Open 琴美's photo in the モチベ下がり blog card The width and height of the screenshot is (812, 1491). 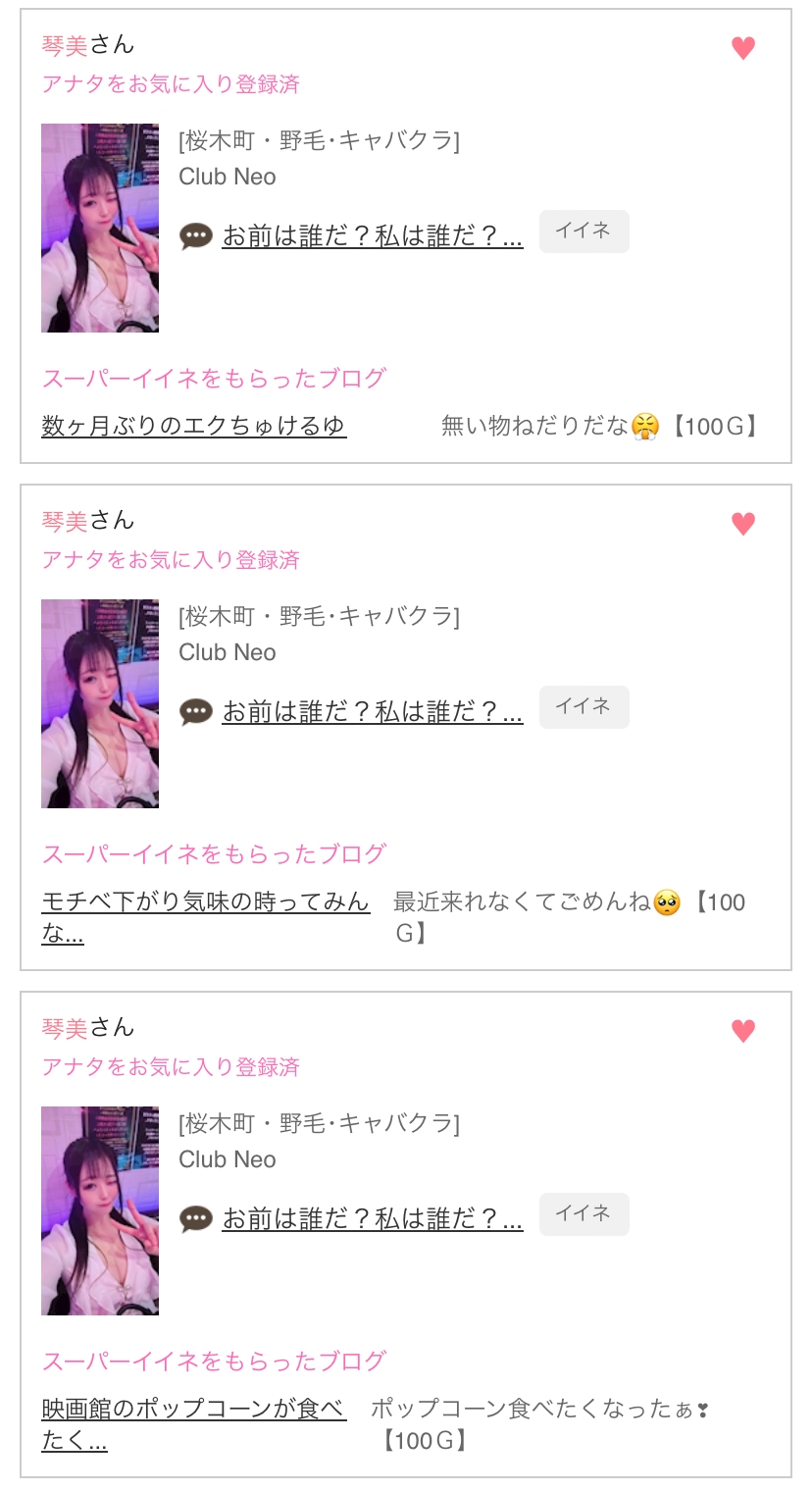[x=100, y=703]
